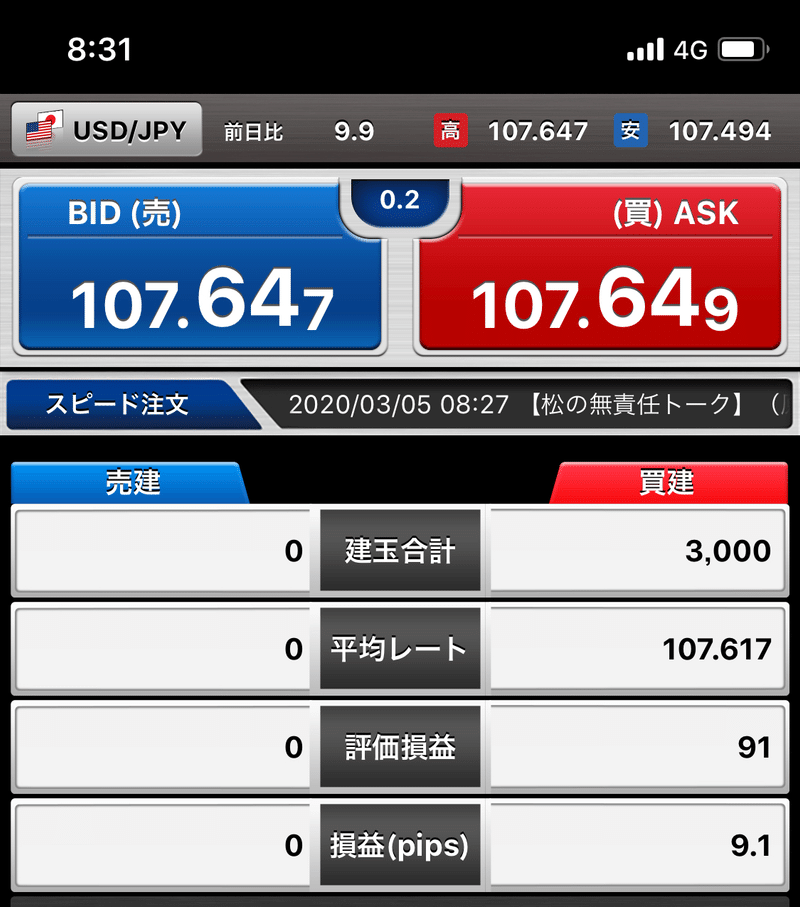Open the USD/JPY currency pair selector
This screenshot has height=907, width=800.
point(107,130)
